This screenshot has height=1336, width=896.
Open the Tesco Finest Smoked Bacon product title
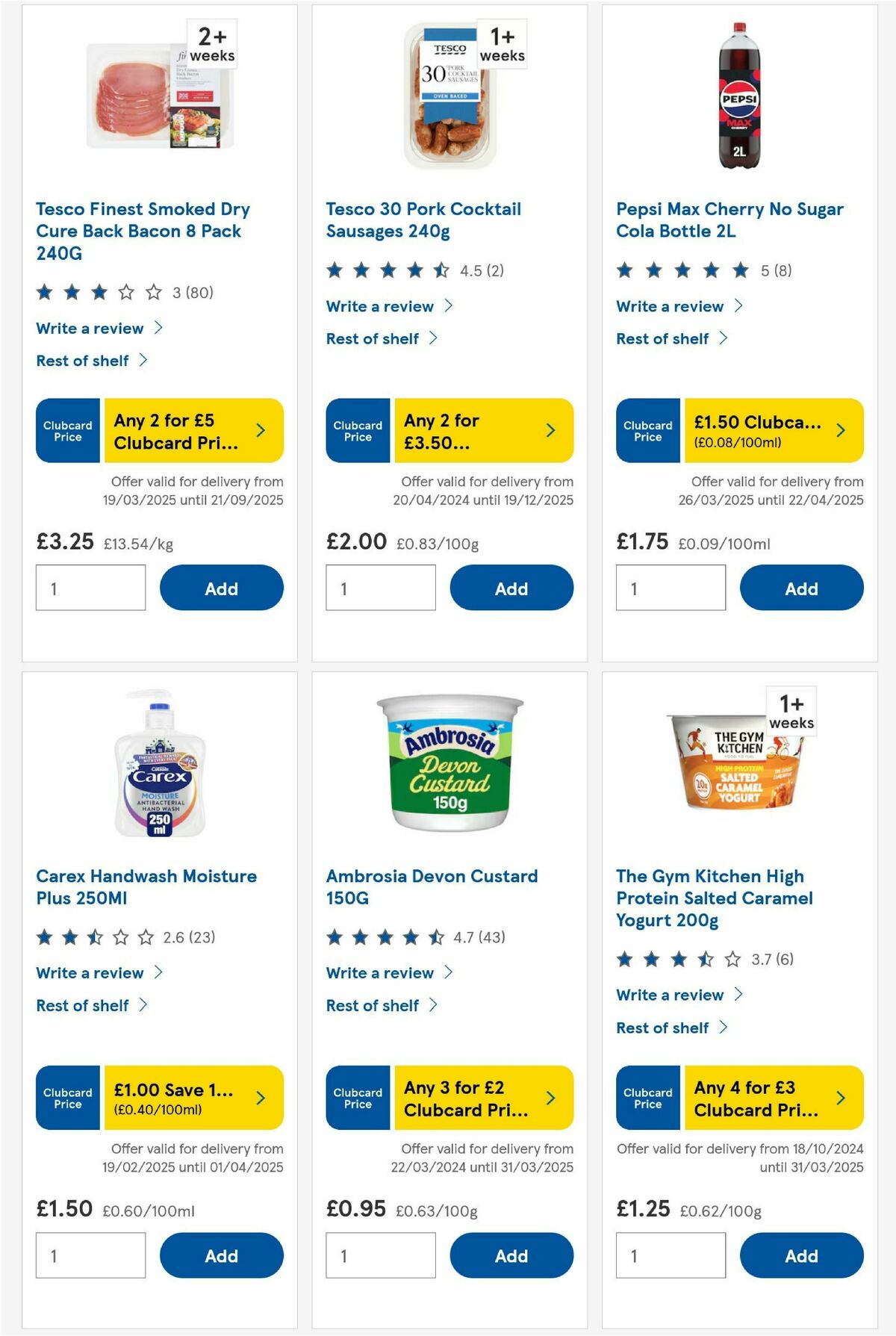[144, 231]
